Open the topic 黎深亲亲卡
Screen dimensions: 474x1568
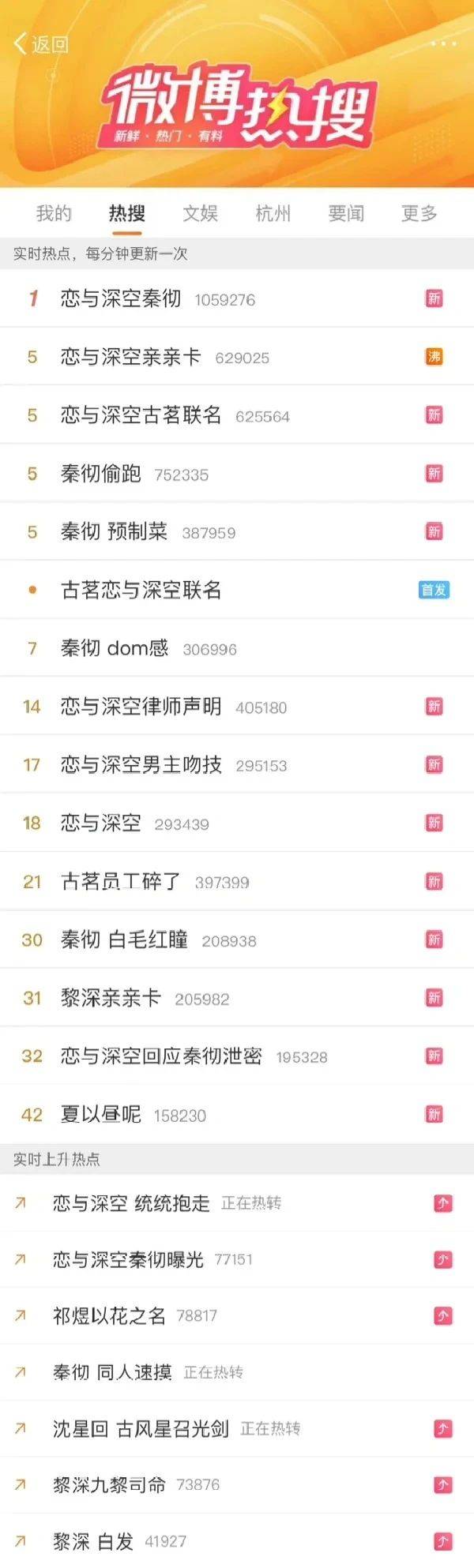point(111,998)
